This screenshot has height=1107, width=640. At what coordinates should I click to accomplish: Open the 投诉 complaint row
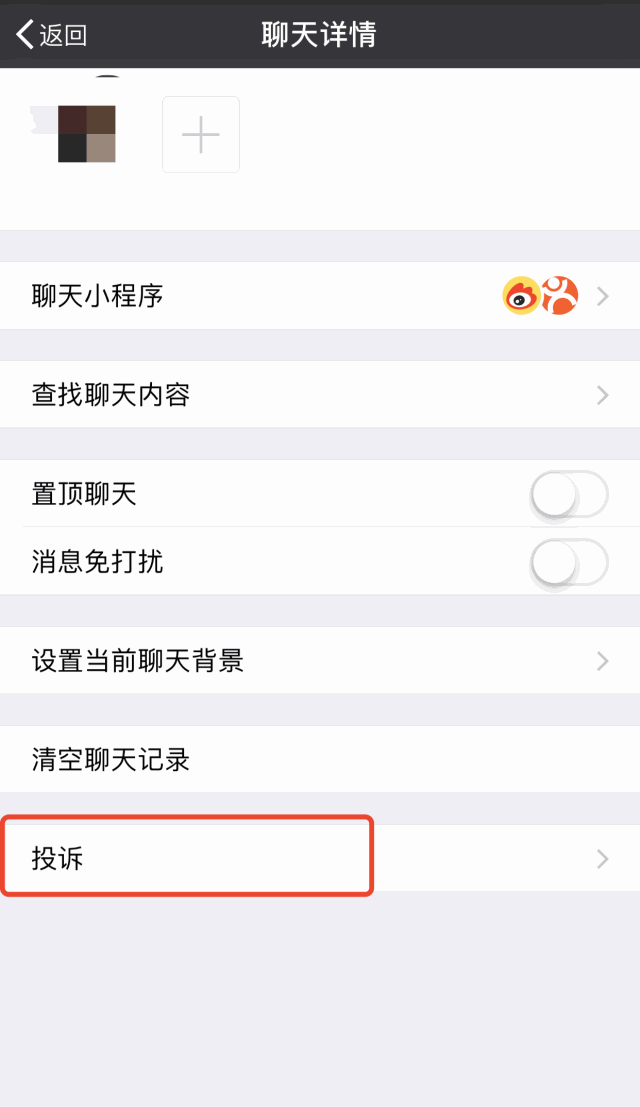pos(320,858)
